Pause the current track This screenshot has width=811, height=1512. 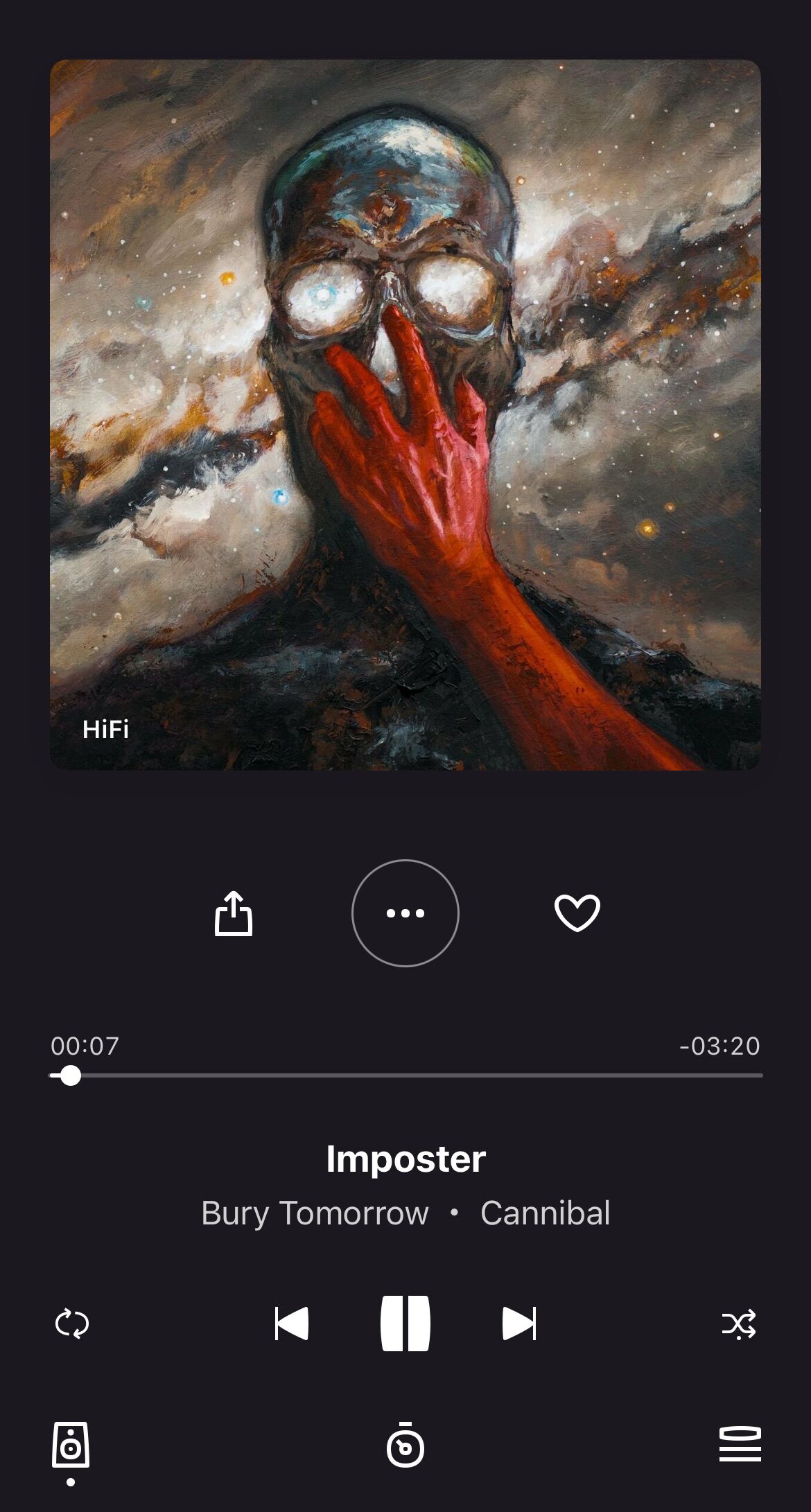405,1324
